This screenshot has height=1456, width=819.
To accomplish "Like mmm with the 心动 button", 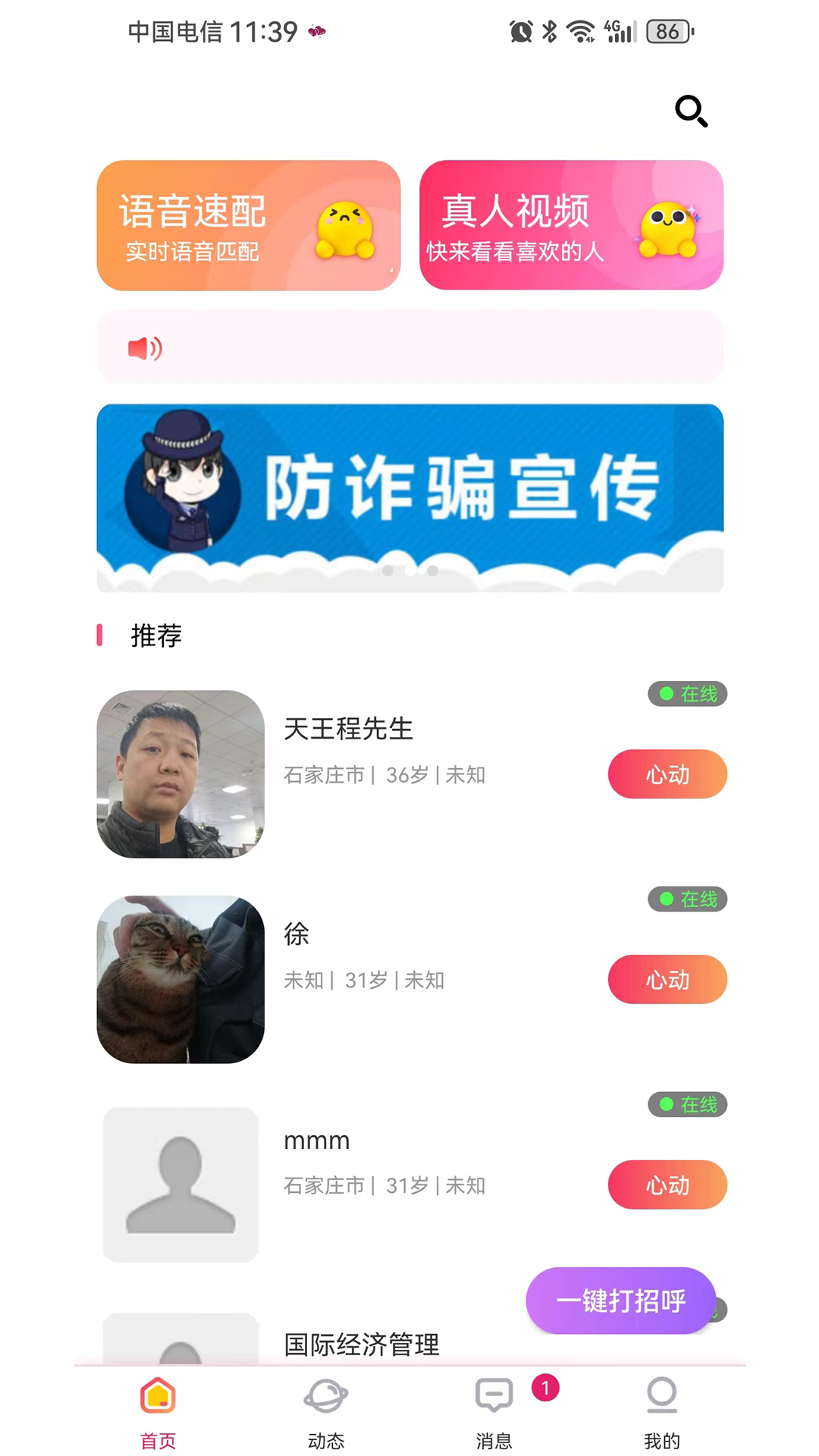I will (x=667, y=1185).
